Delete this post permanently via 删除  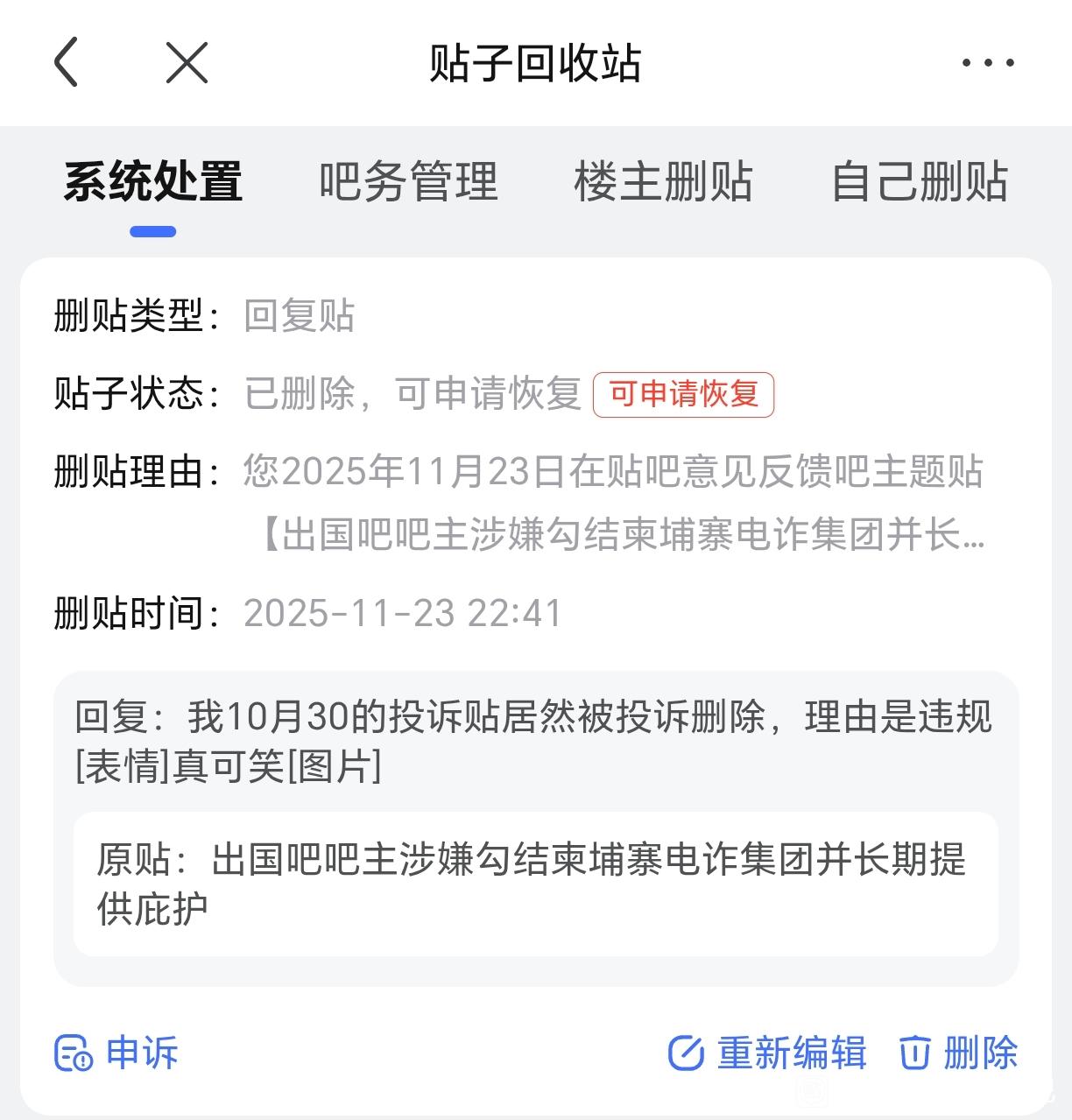point(959,1053)
